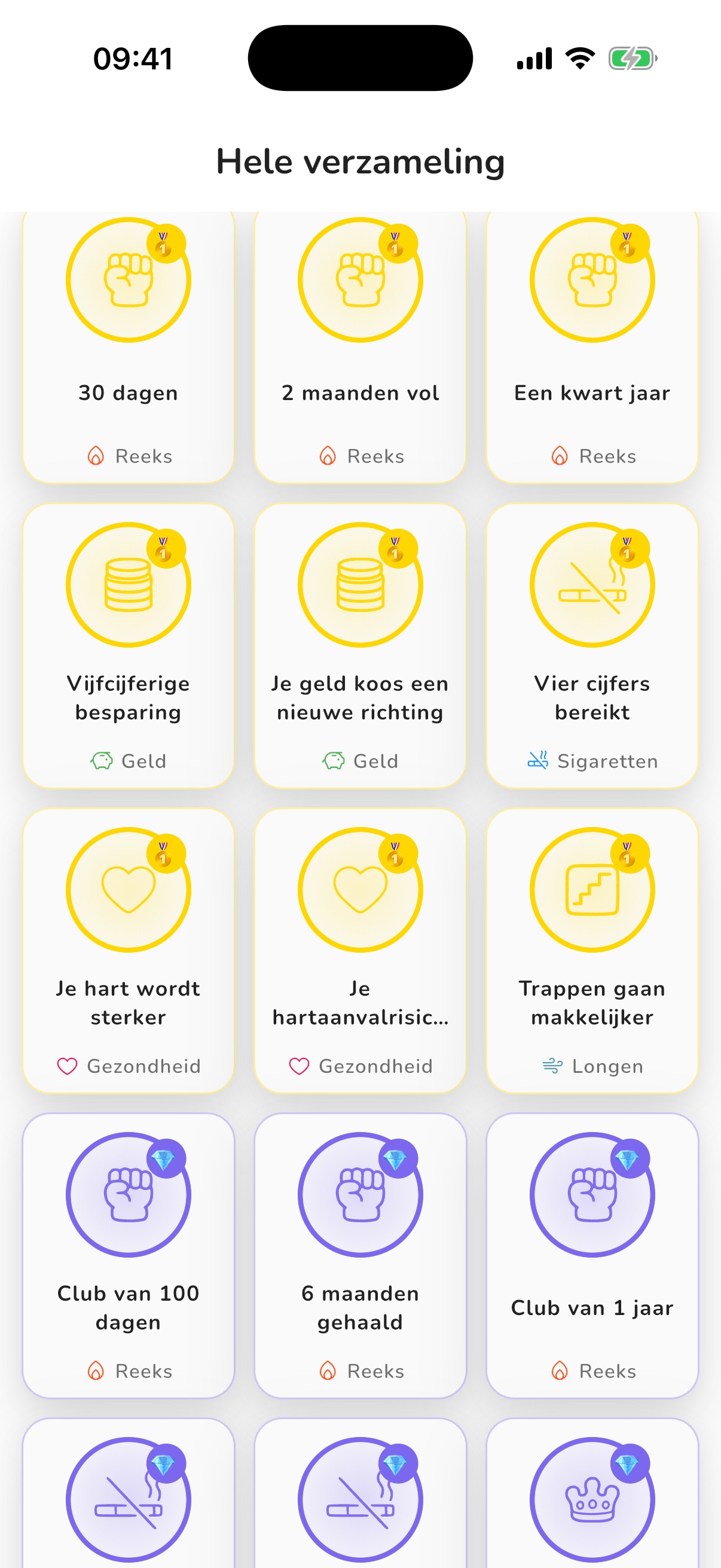View the Vijfcijferige besparing achievement
721x1568 pixels.
pos(129,646)
